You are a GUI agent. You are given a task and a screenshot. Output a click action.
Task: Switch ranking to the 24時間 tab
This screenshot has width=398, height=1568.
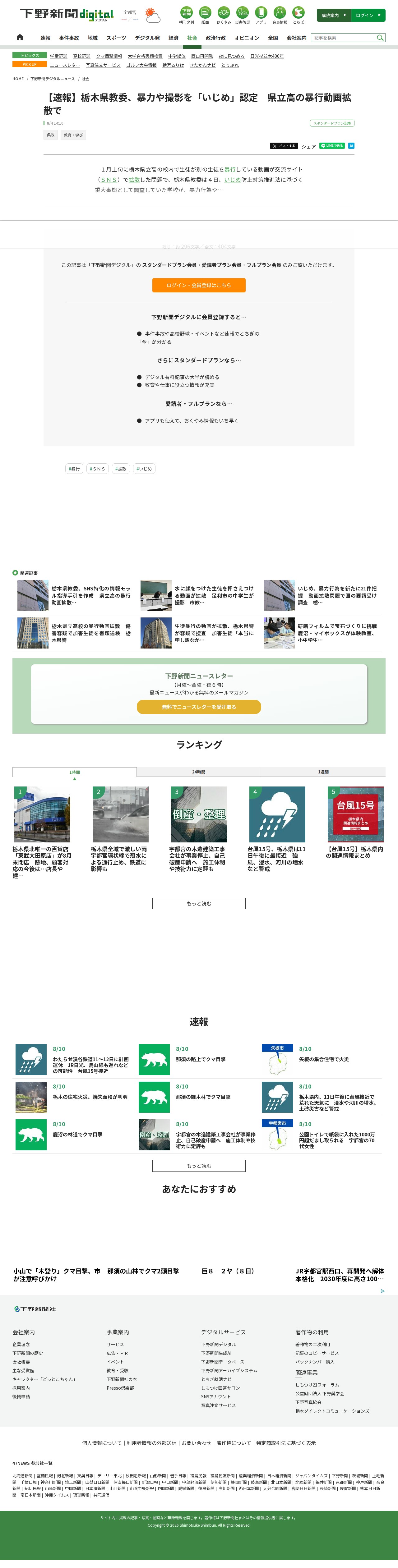[x=199, y=772]
